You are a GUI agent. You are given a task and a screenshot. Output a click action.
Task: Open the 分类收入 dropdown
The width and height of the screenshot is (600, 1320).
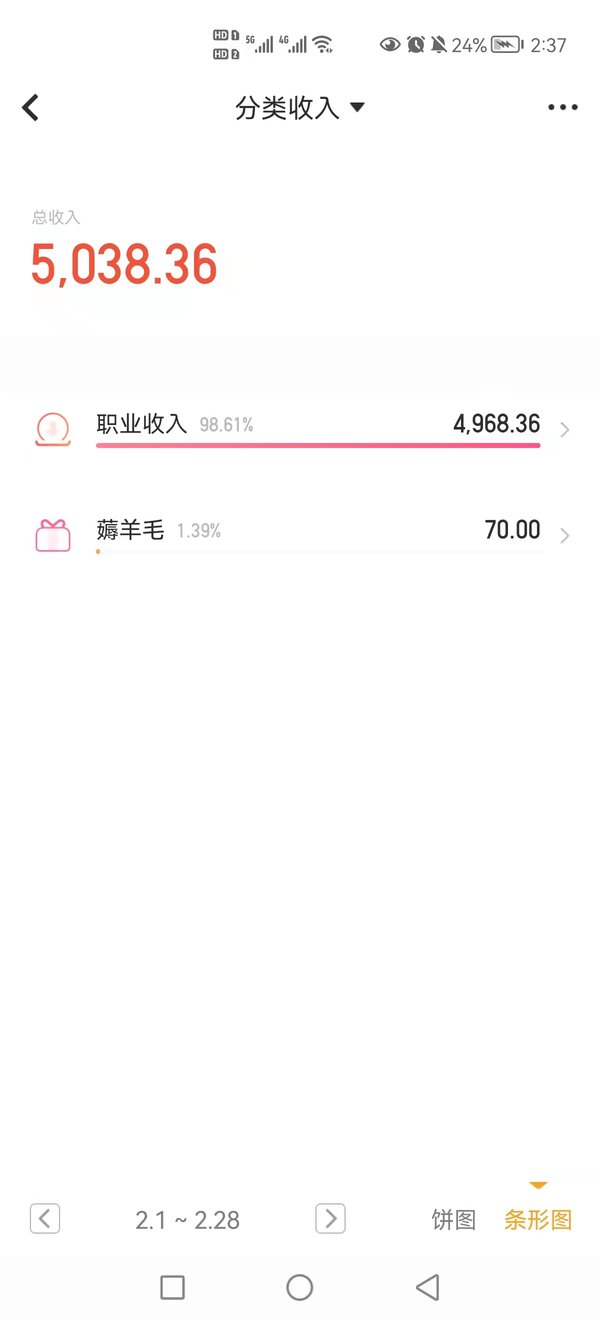pyautogui.click(x=299, y=108)
